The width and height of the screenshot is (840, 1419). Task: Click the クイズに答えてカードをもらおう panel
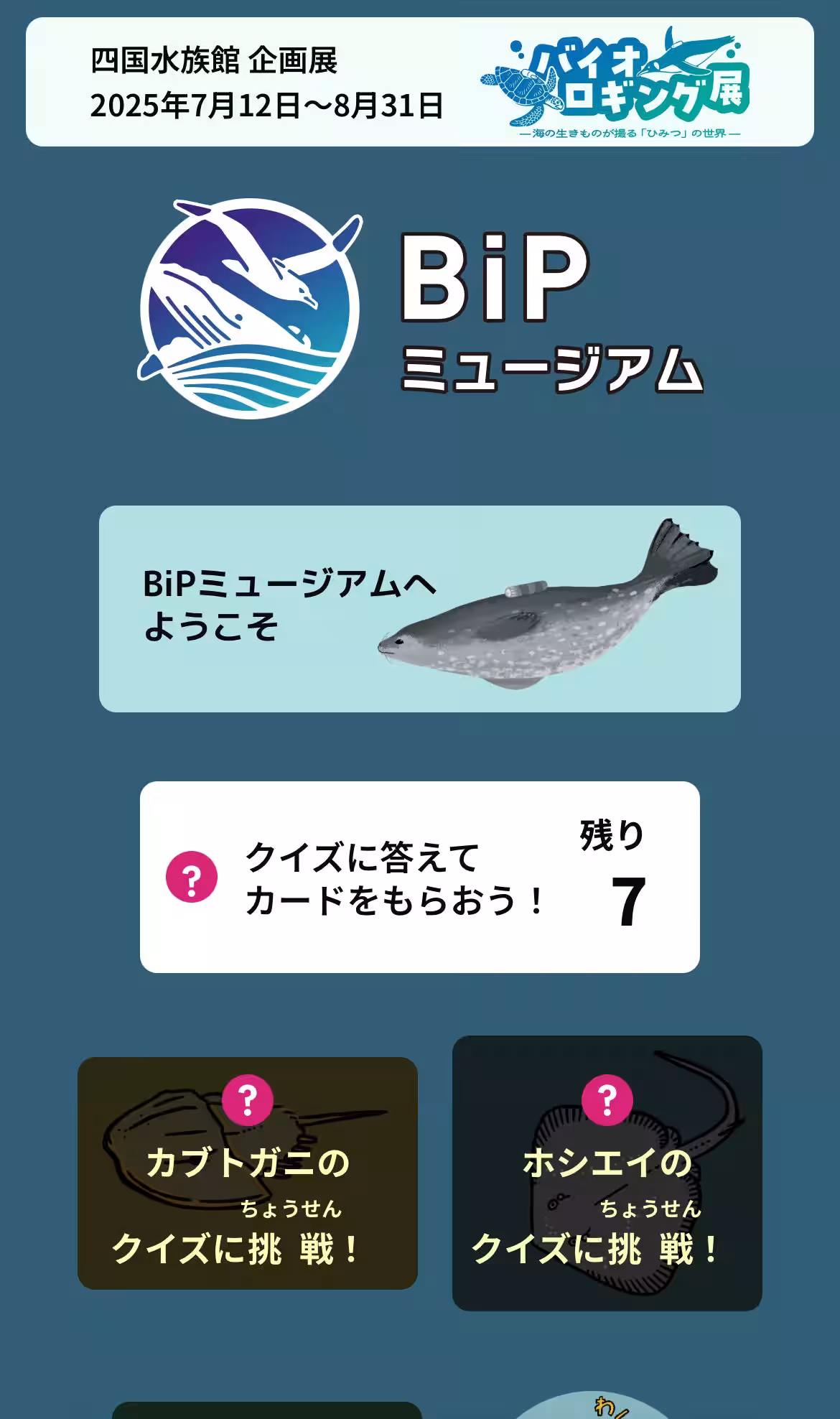420,878
